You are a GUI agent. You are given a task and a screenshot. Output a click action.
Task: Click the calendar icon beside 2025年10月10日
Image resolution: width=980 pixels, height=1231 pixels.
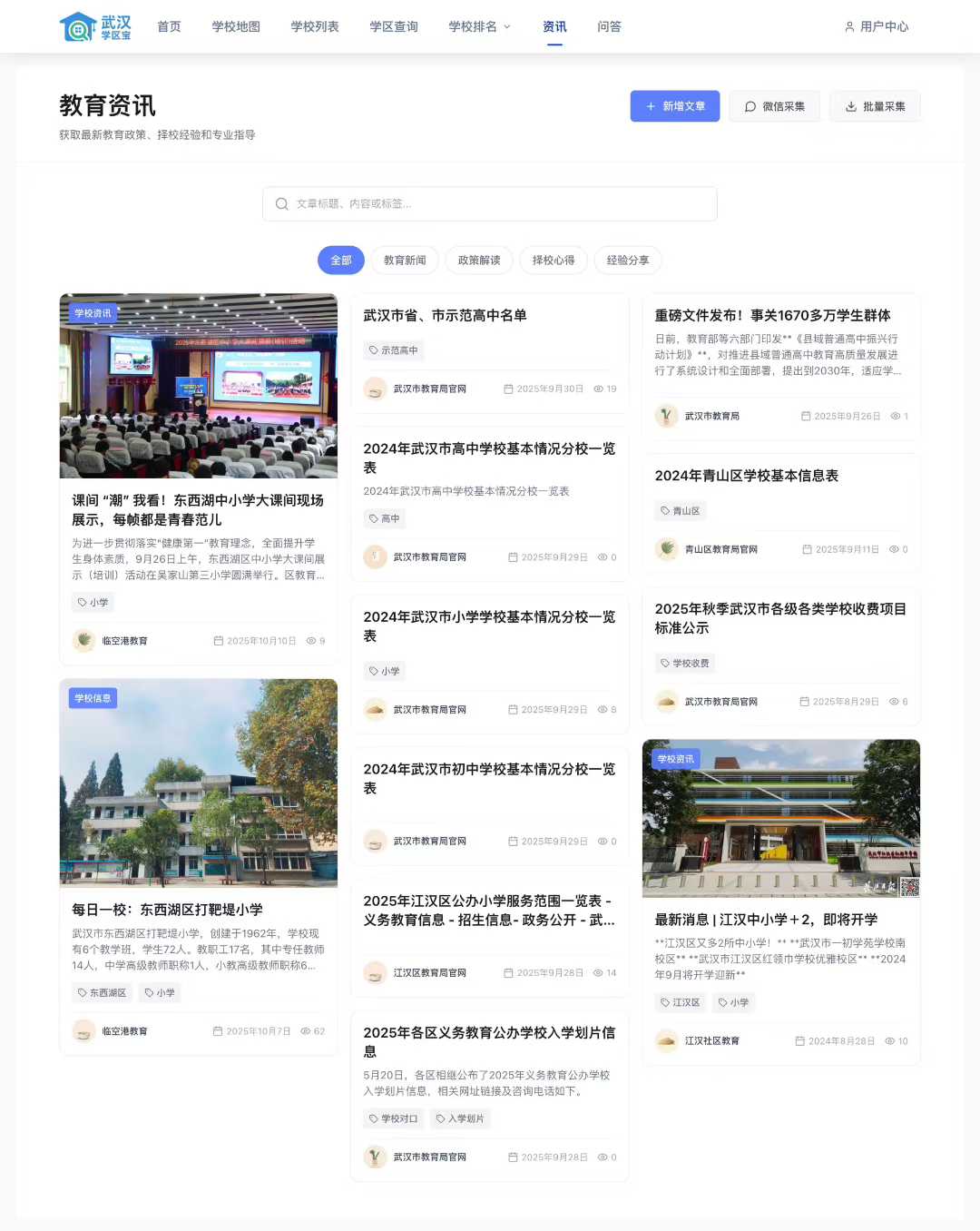[x=218, y=640]
